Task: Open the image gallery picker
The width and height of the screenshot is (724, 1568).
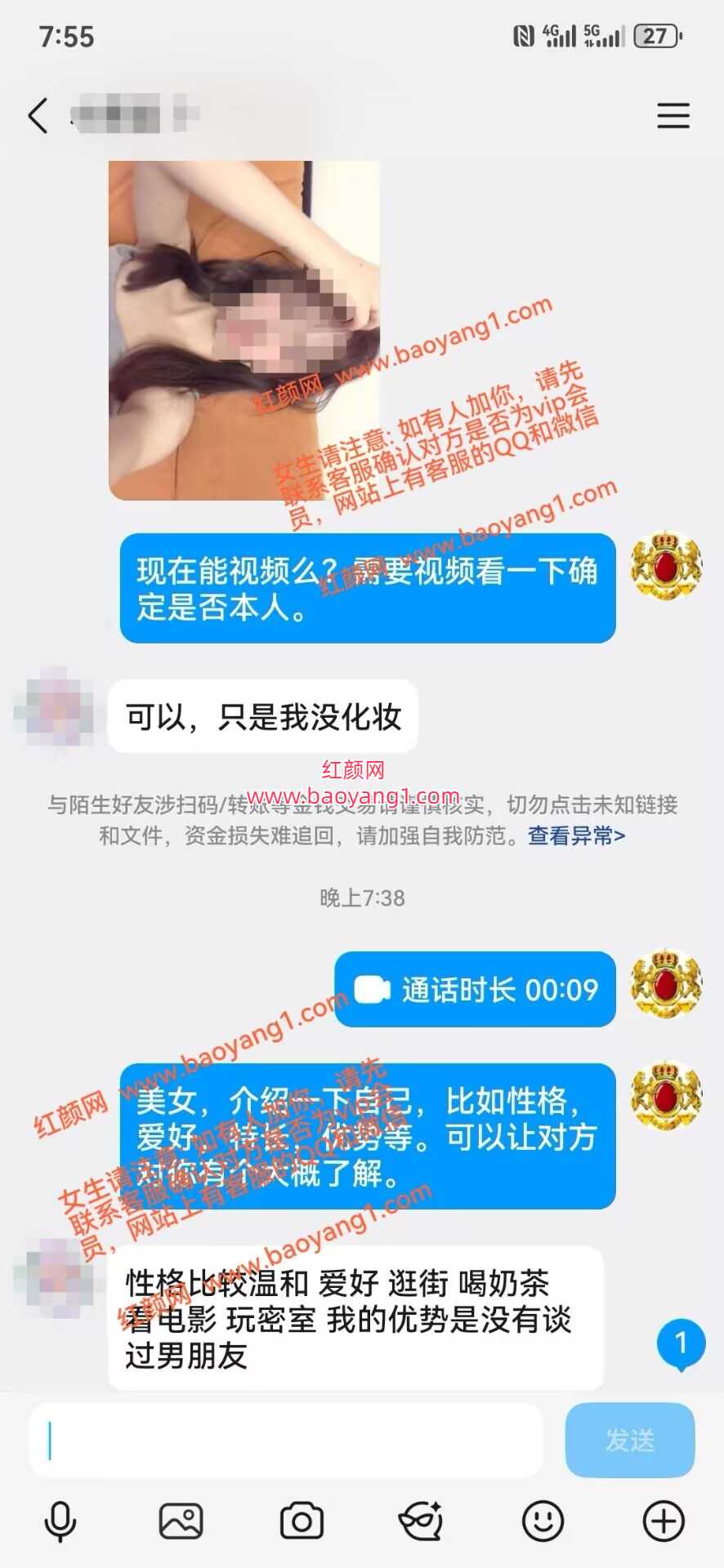Action: (x=181, y=1521)
